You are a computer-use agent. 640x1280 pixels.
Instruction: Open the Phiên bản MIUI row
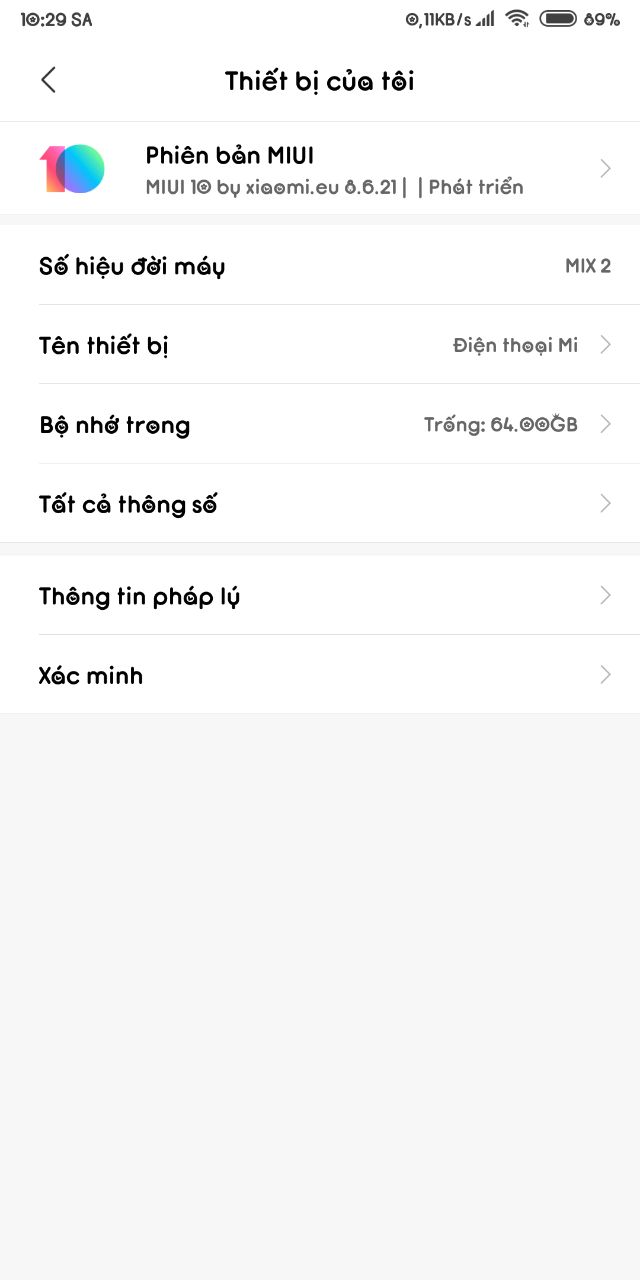coord(320,169)
